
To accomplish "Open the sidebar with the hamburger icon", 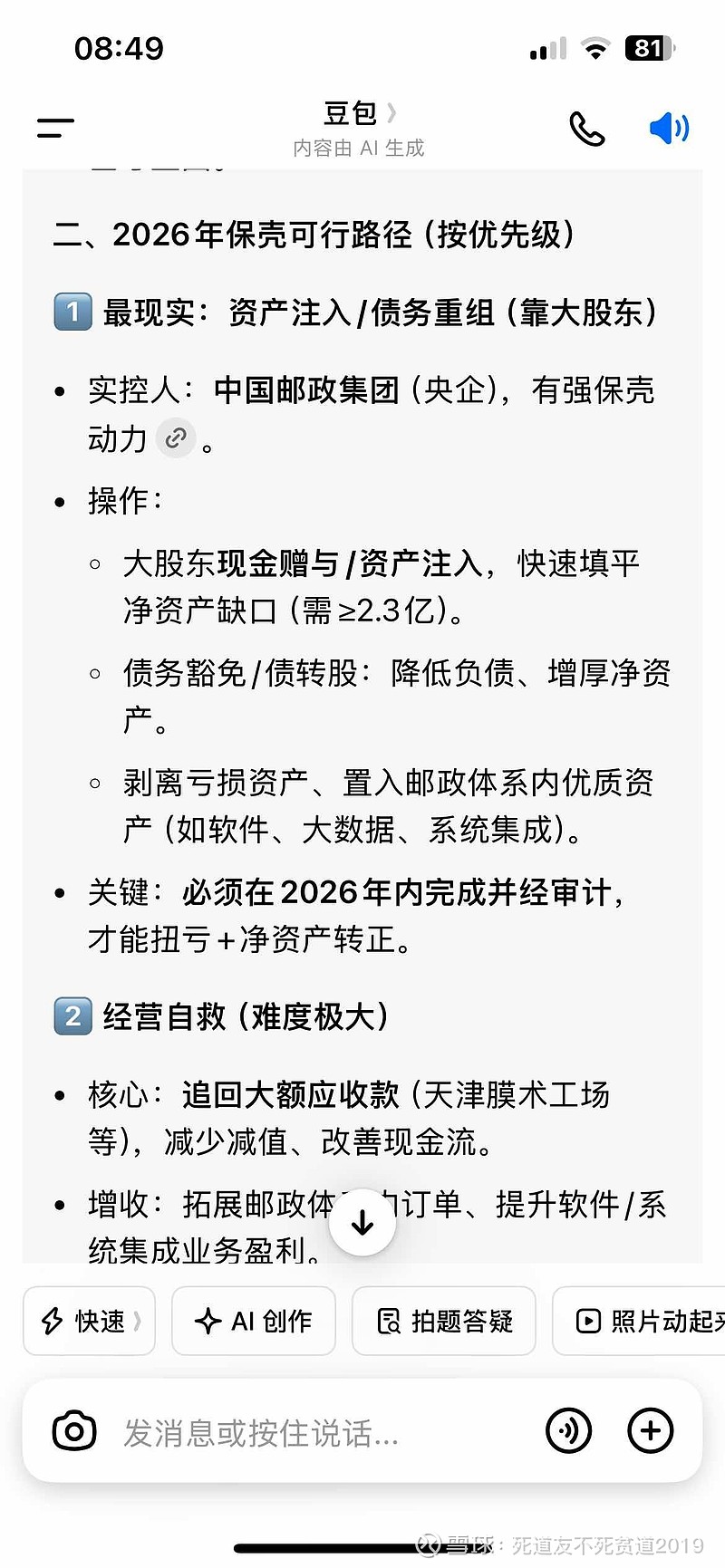I will (x=54, y=128).
